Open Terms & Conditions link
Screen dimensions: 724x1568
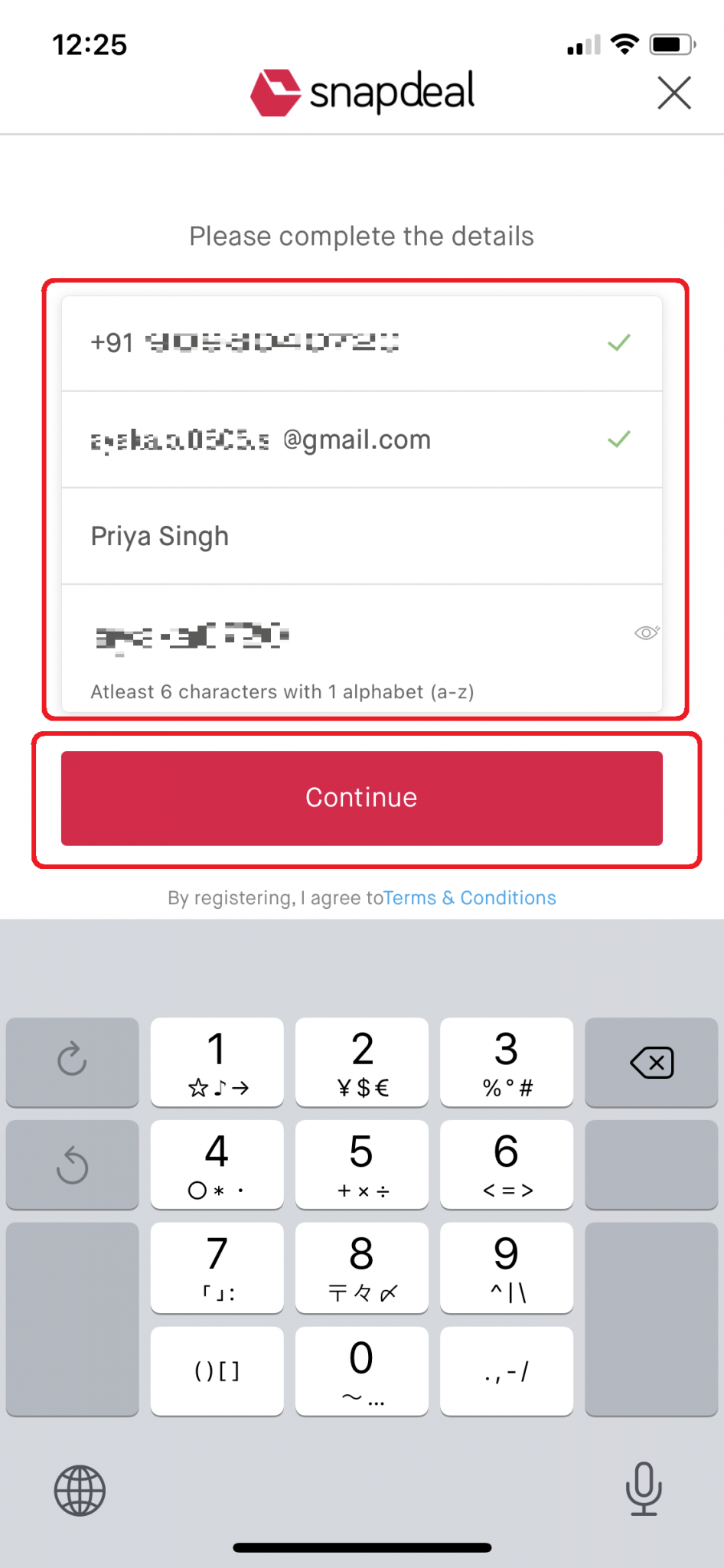[x=469, y=898]
